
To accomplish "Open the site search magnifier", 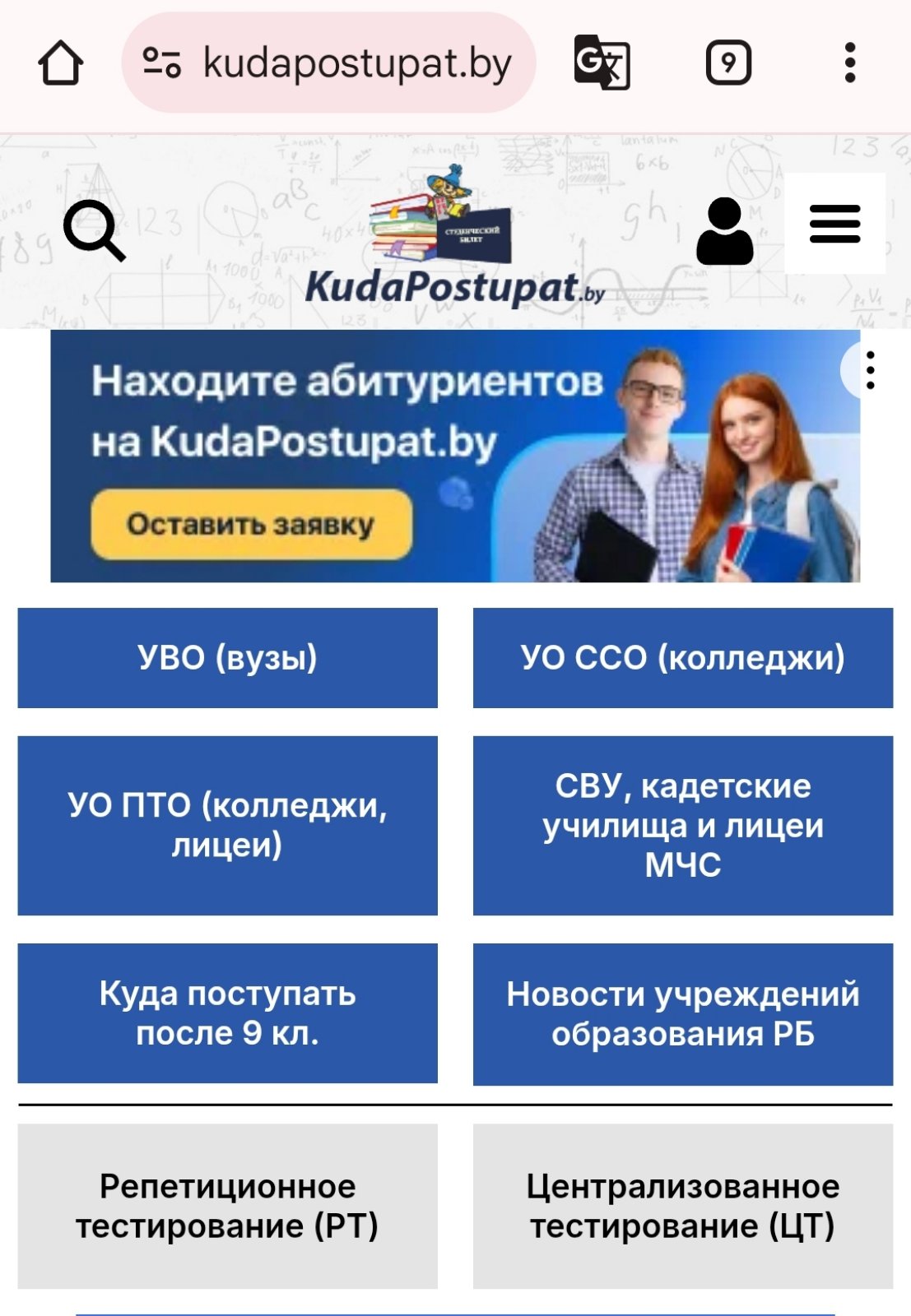I will [x=94, y=230].
